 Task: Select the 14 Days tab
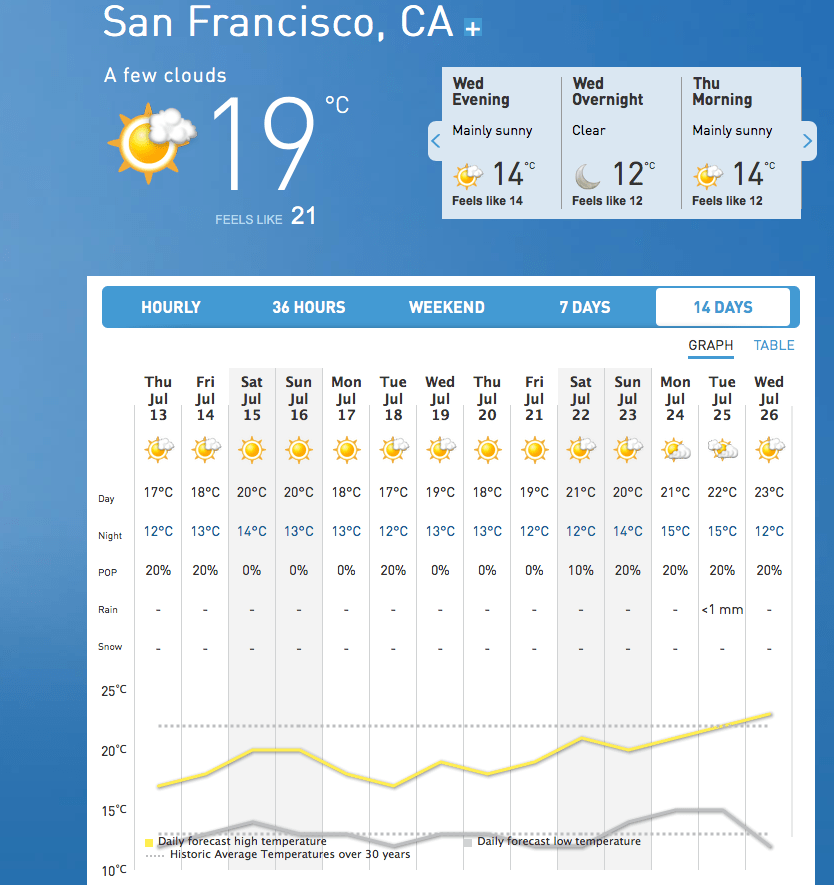click(723, 307)
